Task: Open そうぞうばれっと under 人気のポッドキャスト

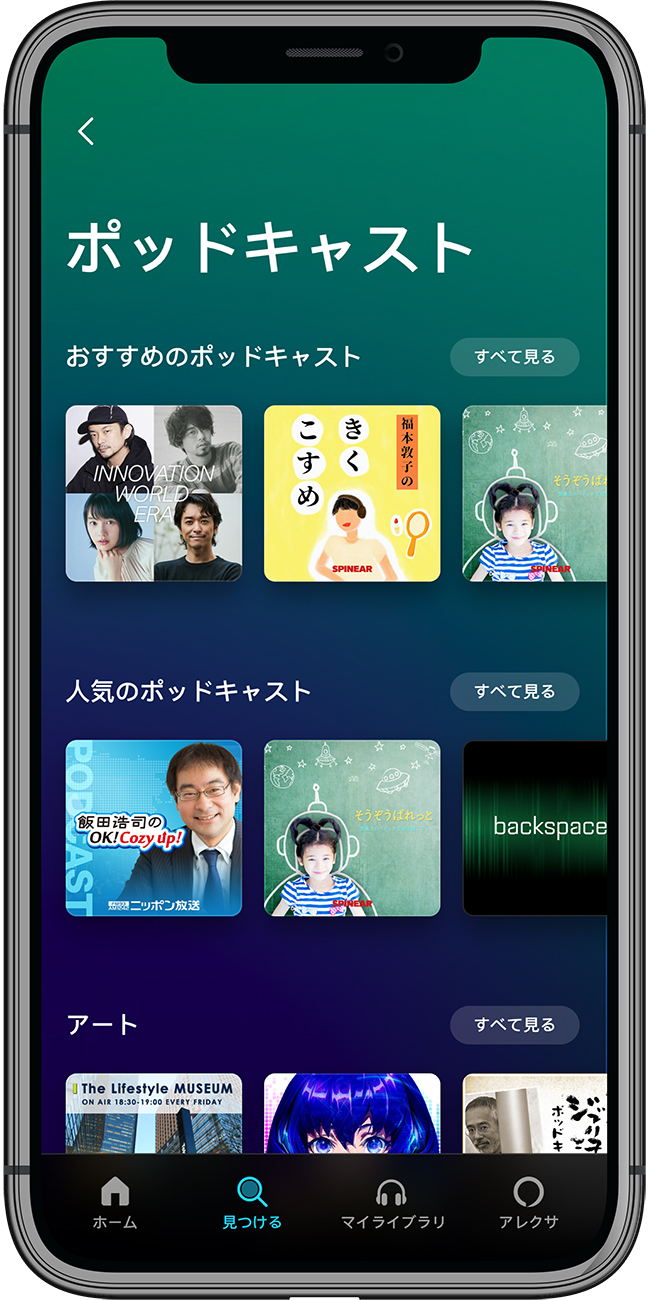Action: [352, 828]
